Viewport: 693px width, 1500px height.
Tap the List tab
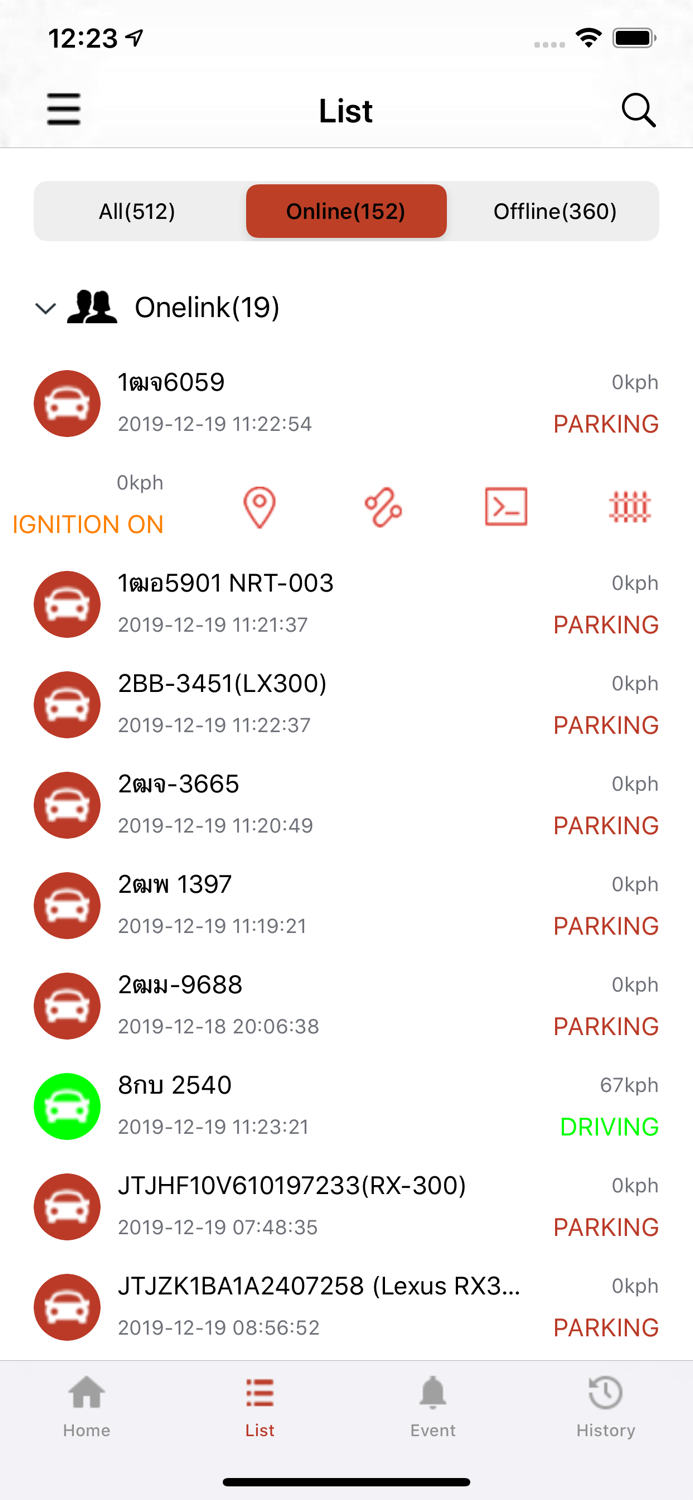point(260,1406)
